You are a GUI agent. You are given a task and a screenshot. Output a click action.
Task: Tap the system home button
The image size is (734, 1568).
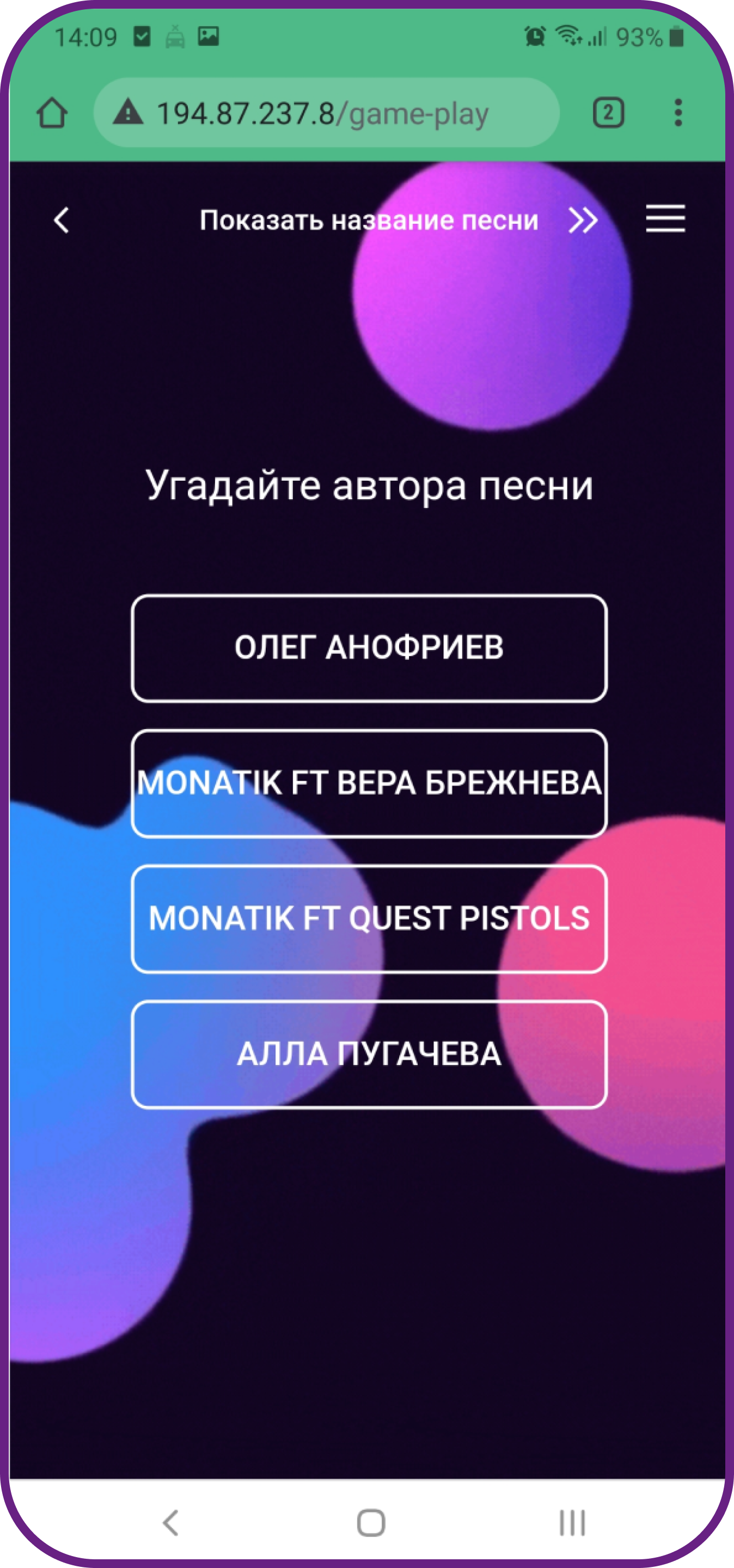pyautogui.click(x=371, y=1523)
